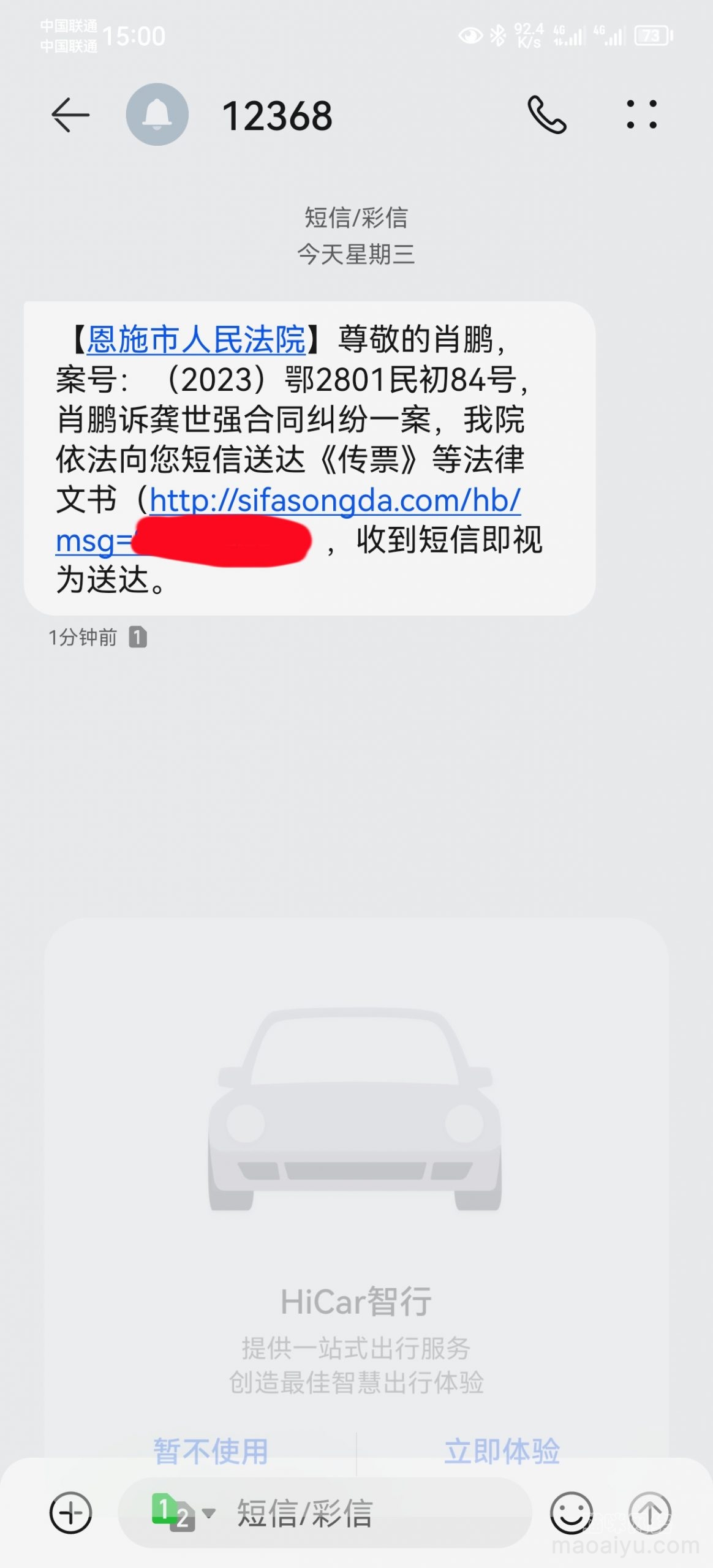This screenshot has width=713, height=1568.
Task: Focus the 短信/彩信 message input field
Action: (x=368, y=1513)
